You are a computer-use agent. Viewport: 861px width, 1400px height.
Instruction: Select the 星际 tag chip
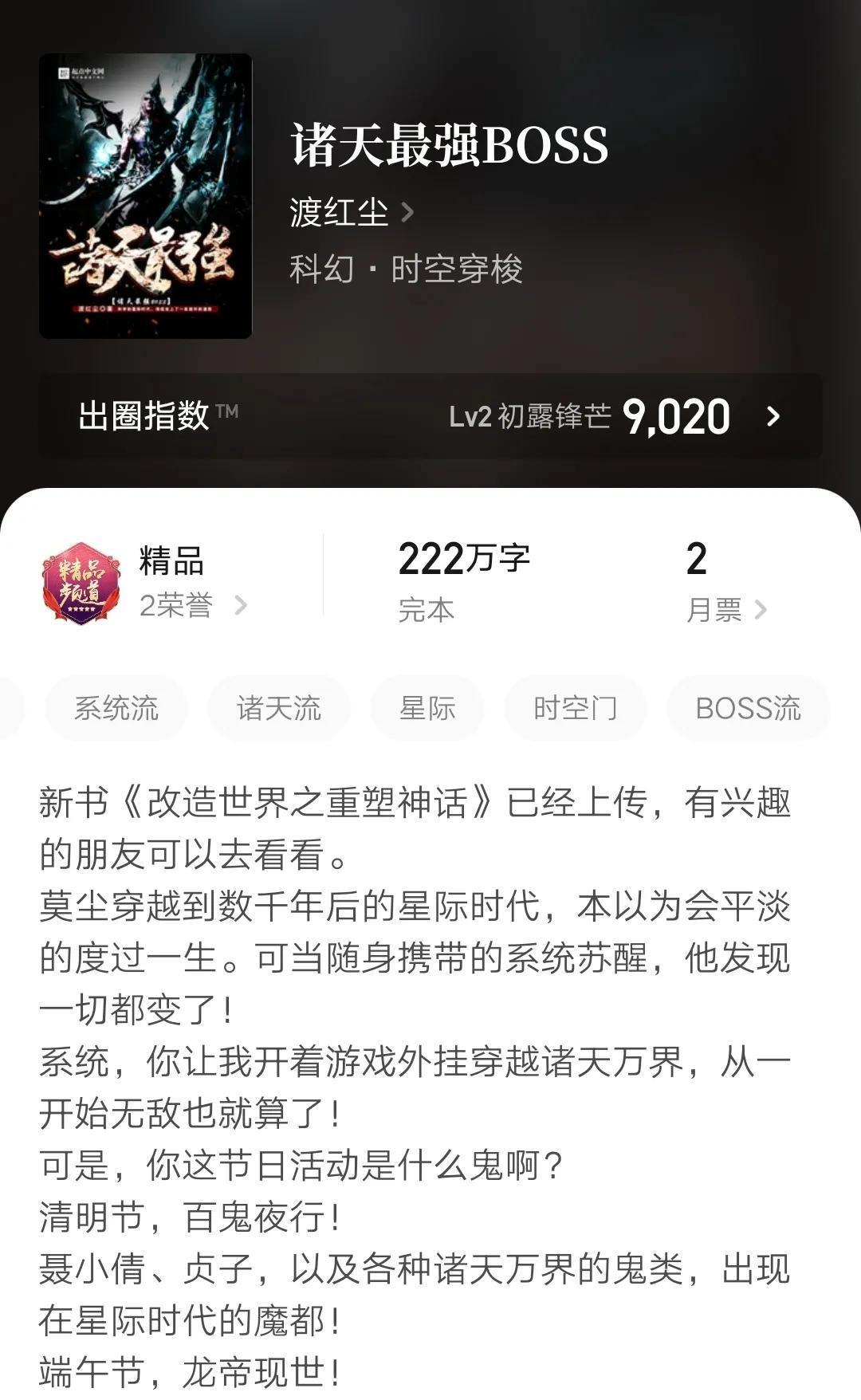[427, 708]
